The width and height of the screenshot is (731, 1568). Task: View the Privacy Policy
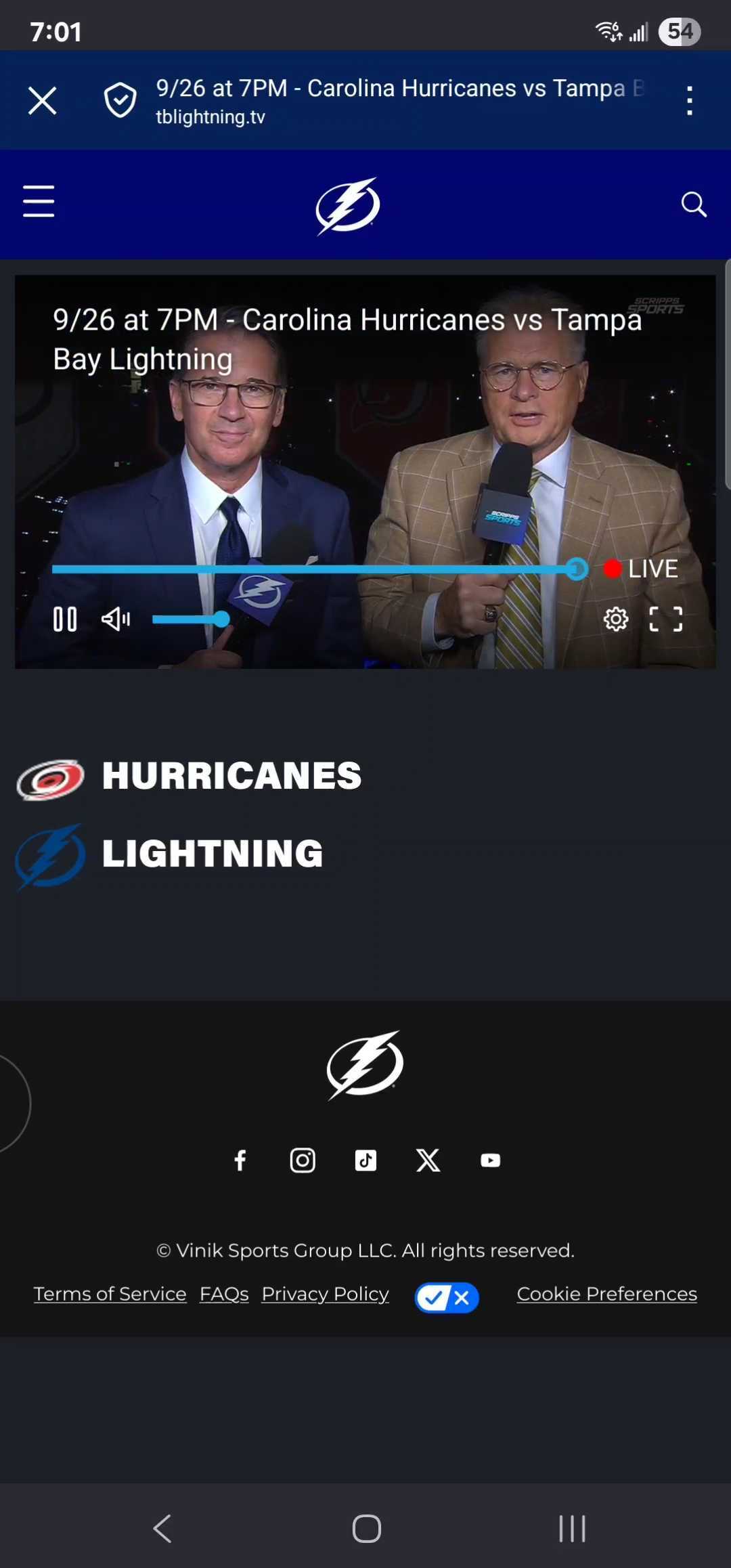coord(325,1294)
